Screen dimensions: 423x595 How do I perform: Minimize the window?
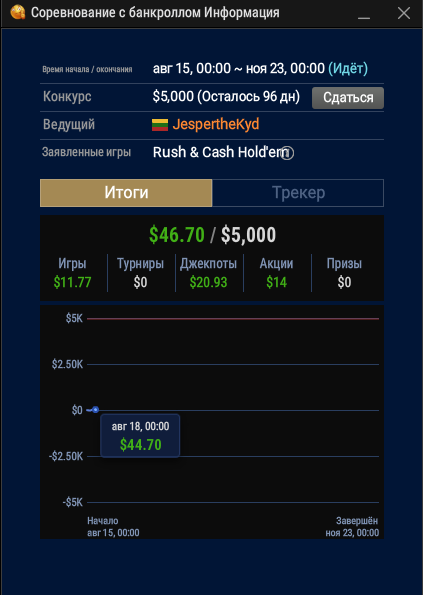(x=363, y=13)
